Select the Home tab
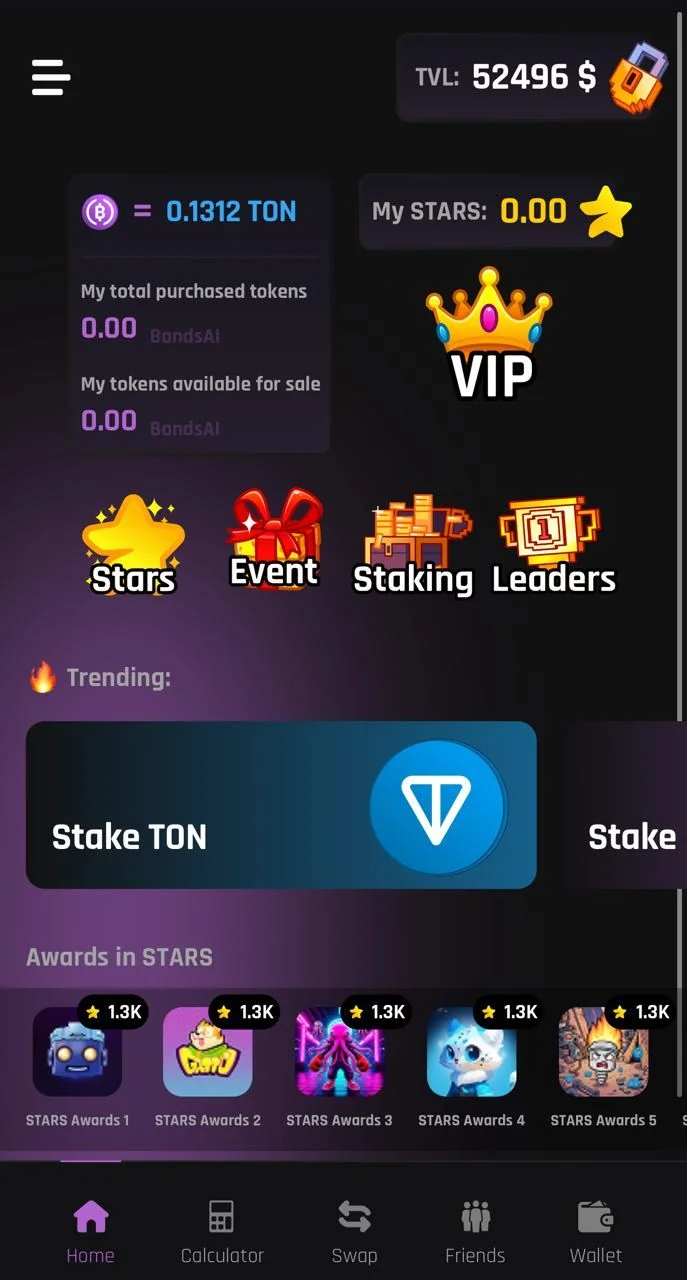 pos(90,1233)
